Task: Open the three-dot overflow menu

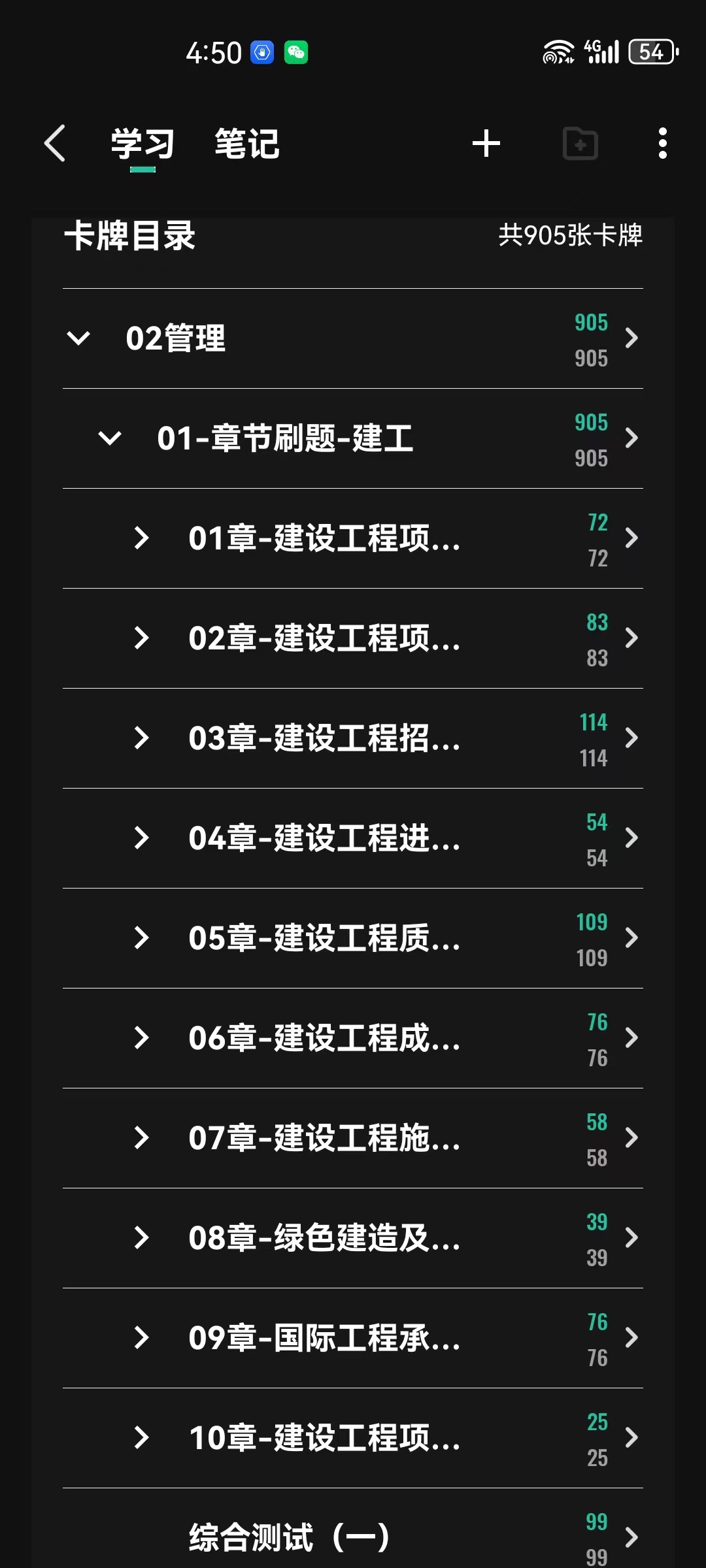Action: 662,143
